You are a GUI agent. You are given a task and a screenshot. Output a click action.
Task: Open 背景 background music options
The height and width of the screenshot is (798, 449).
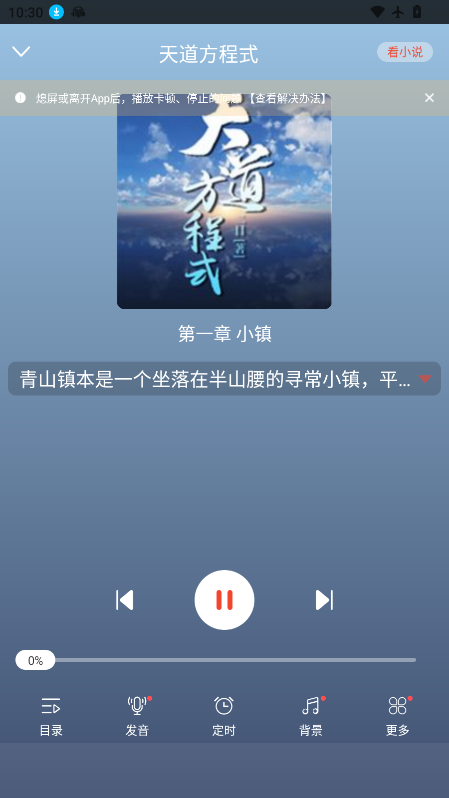pyautogui.click(x=311, y=717)
